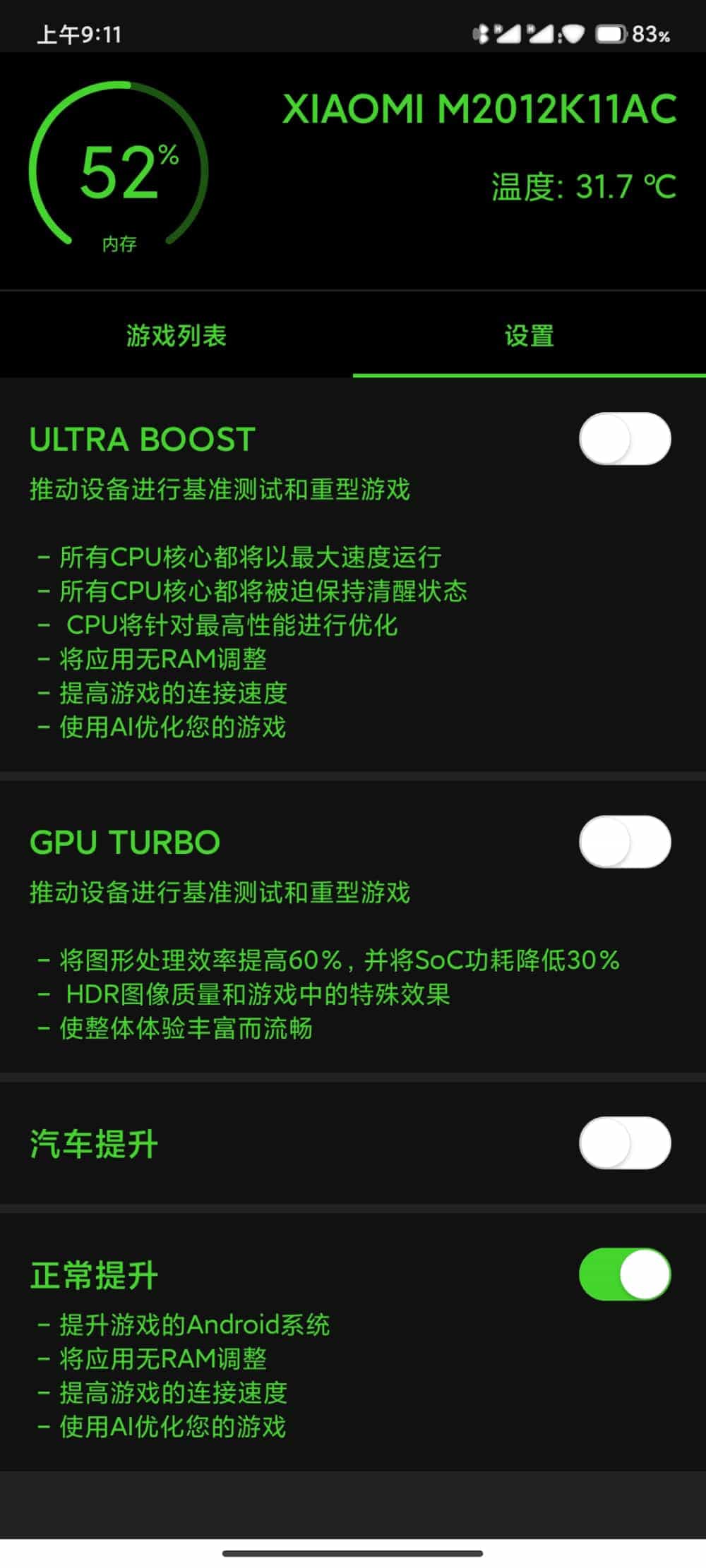Disable the 正常提升 switch
The height and width of the screenshot is (1568, 706).
pyautogui.click(x=625, y=1274)
